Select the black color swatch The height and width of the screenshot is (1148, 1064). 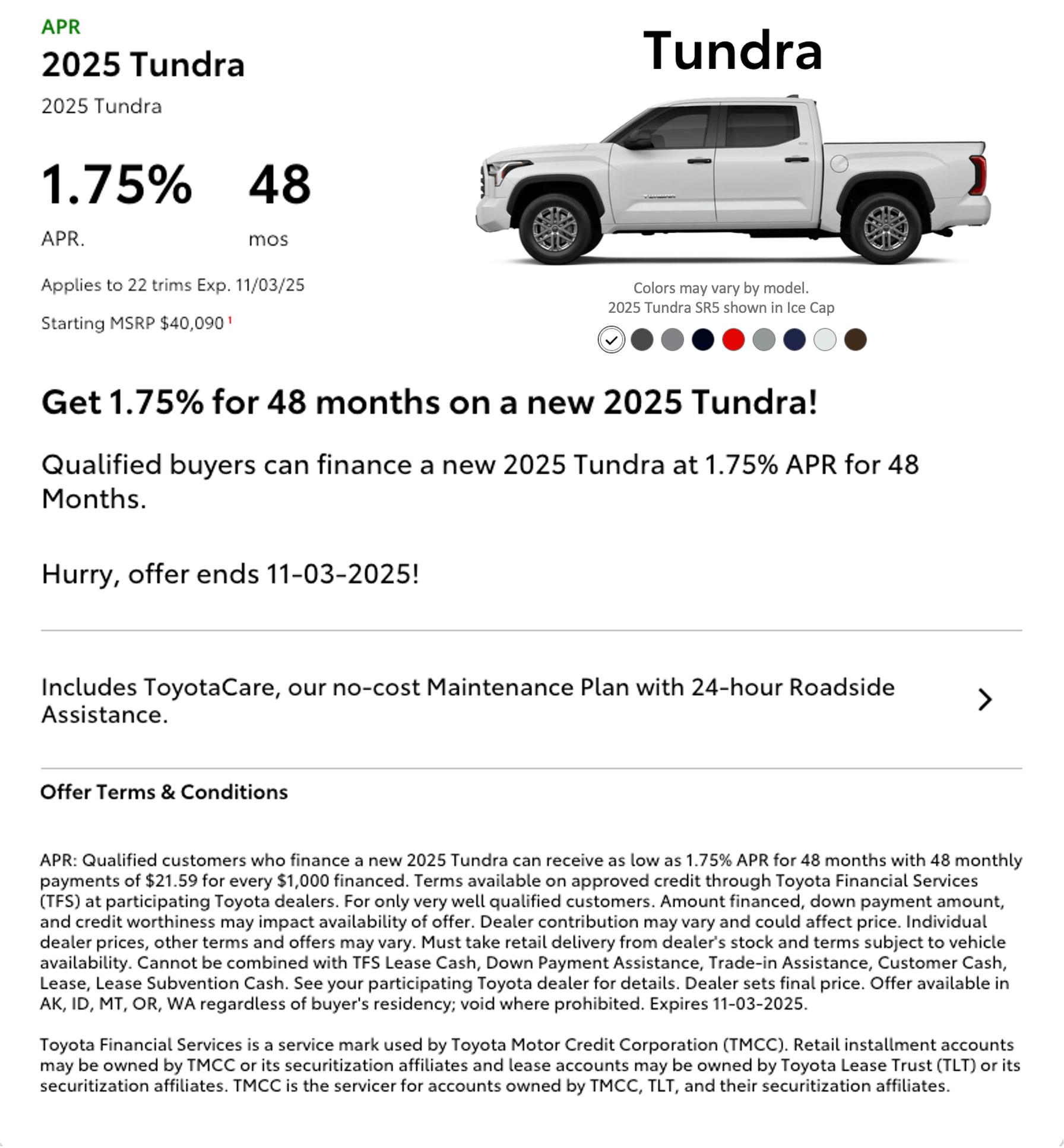703,340
